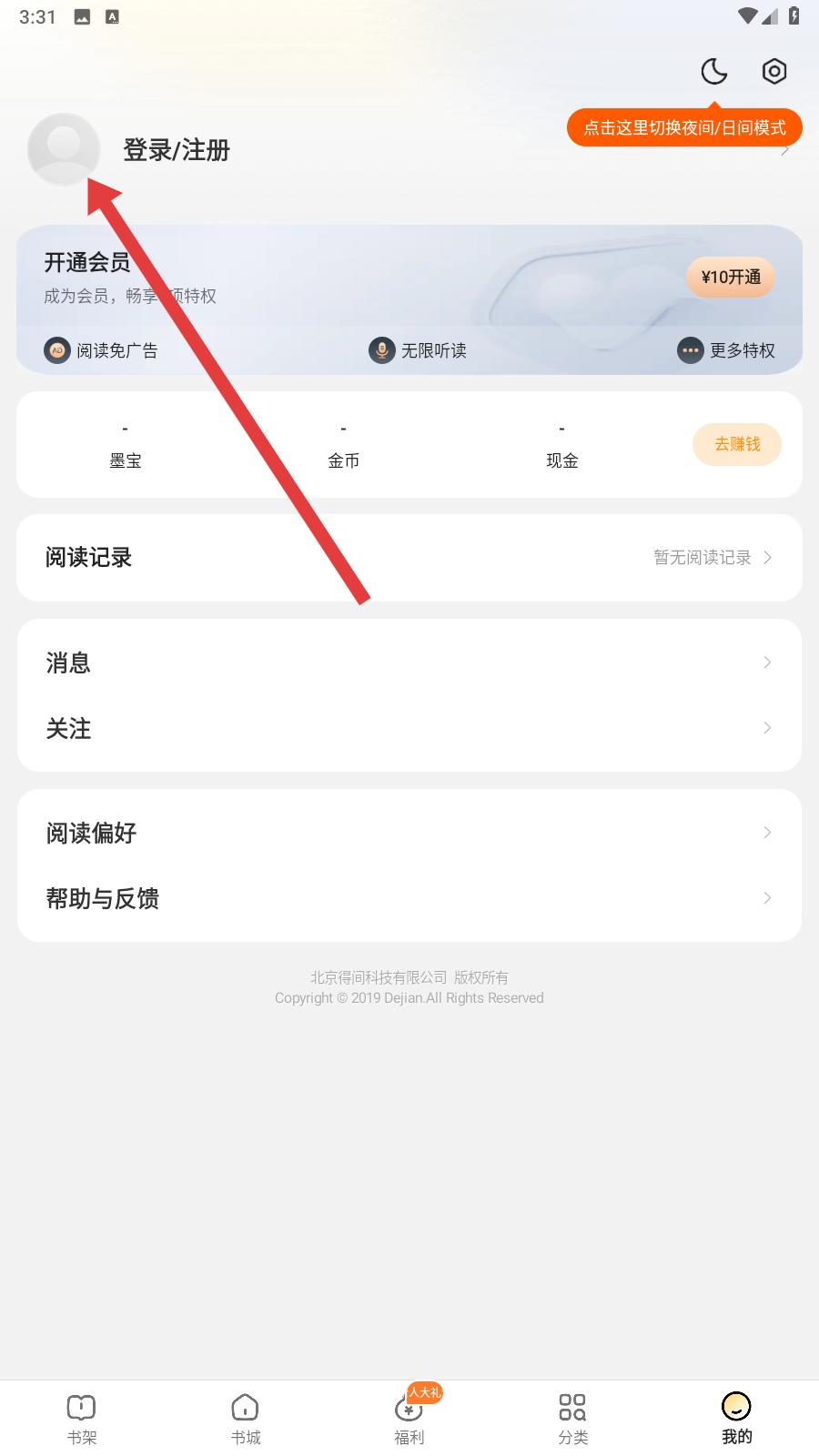This screenshot has width=819, height=1456.
Task: Open 更多特权 membership privileges
Action: point(726,350)
